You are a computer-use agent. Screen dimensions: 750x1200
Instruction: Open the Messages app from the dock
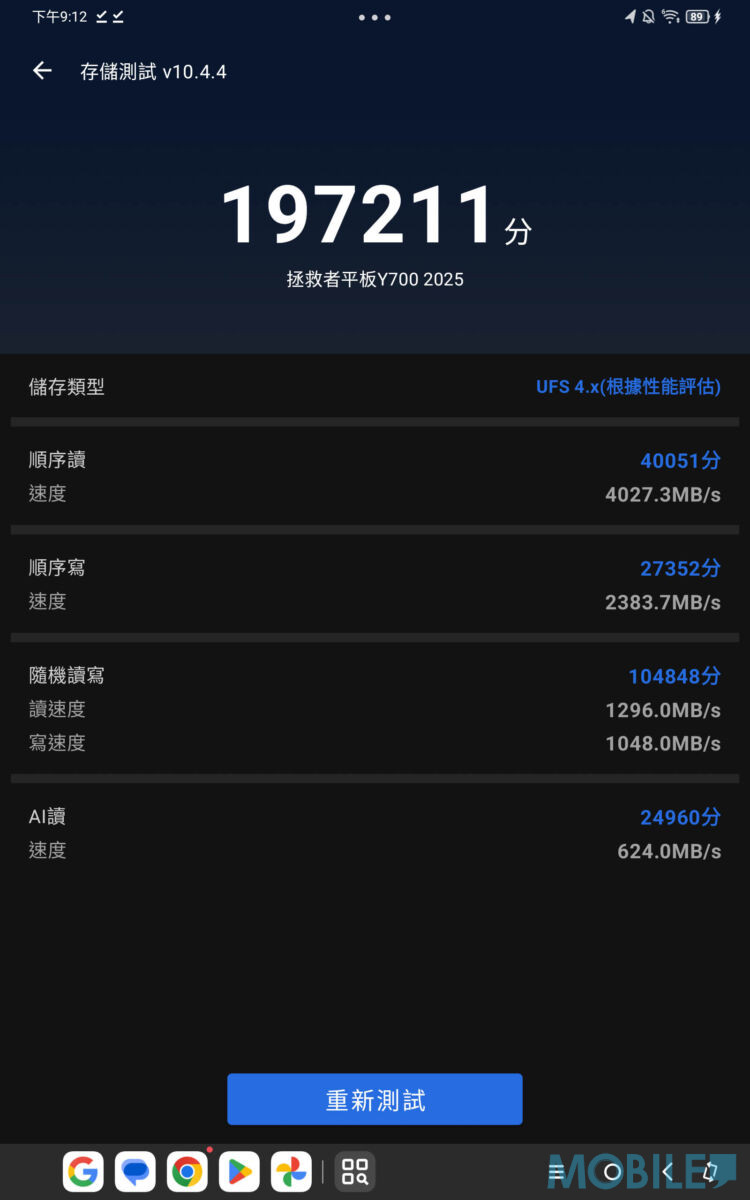135,1170
